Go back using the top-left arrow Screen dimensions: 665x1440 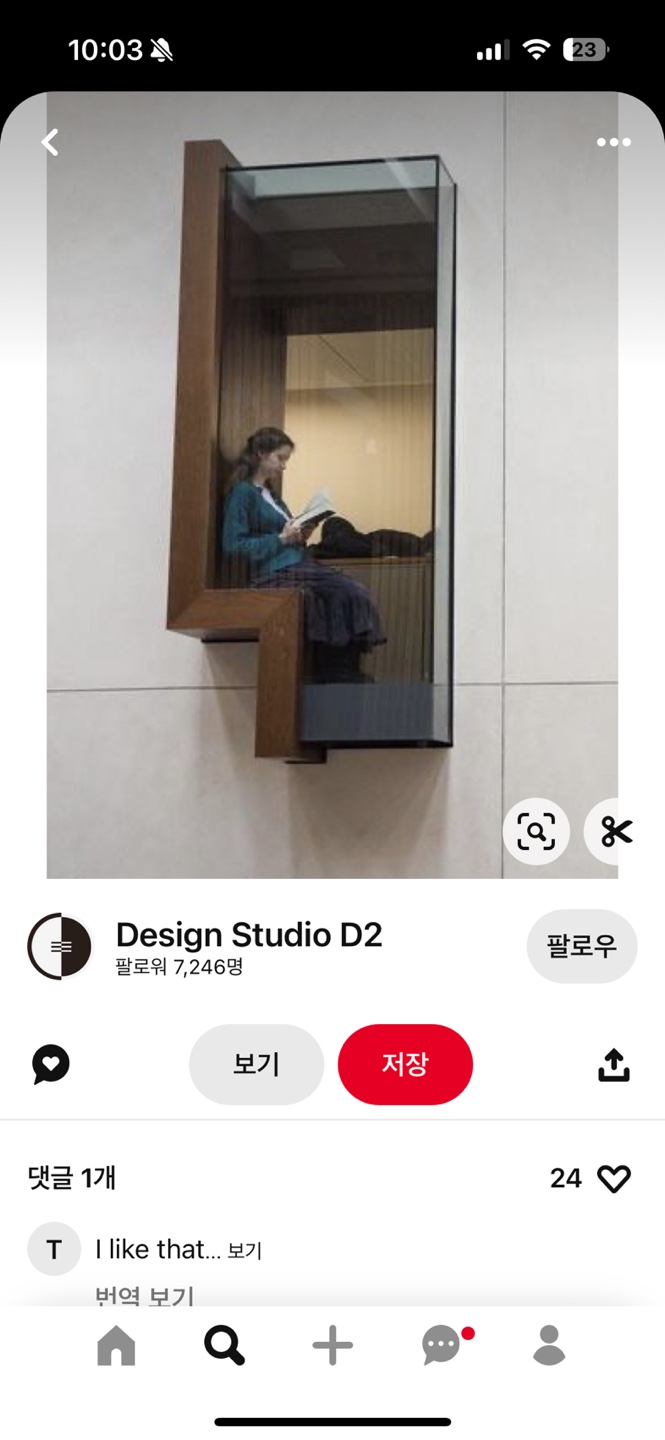(x=50, y=143)
